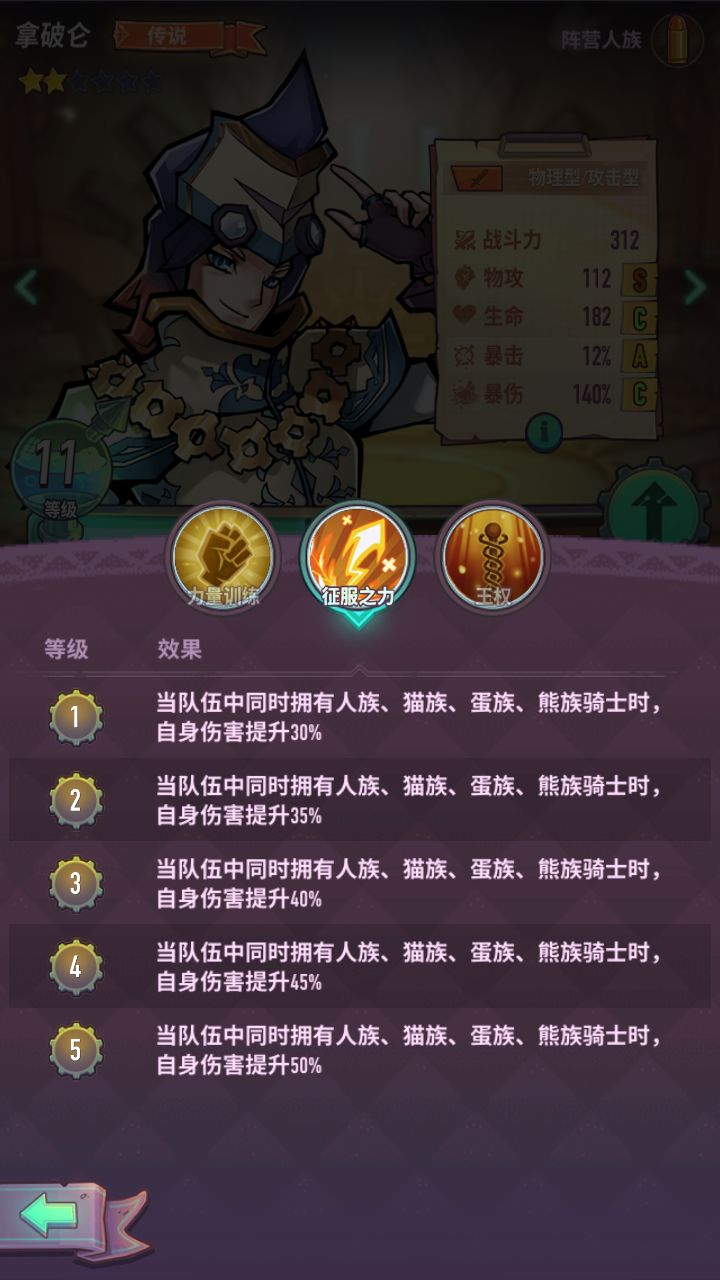Open the green info icon on stats
The width and height of the screenshot is (720, 1280).
click(544, 432)
